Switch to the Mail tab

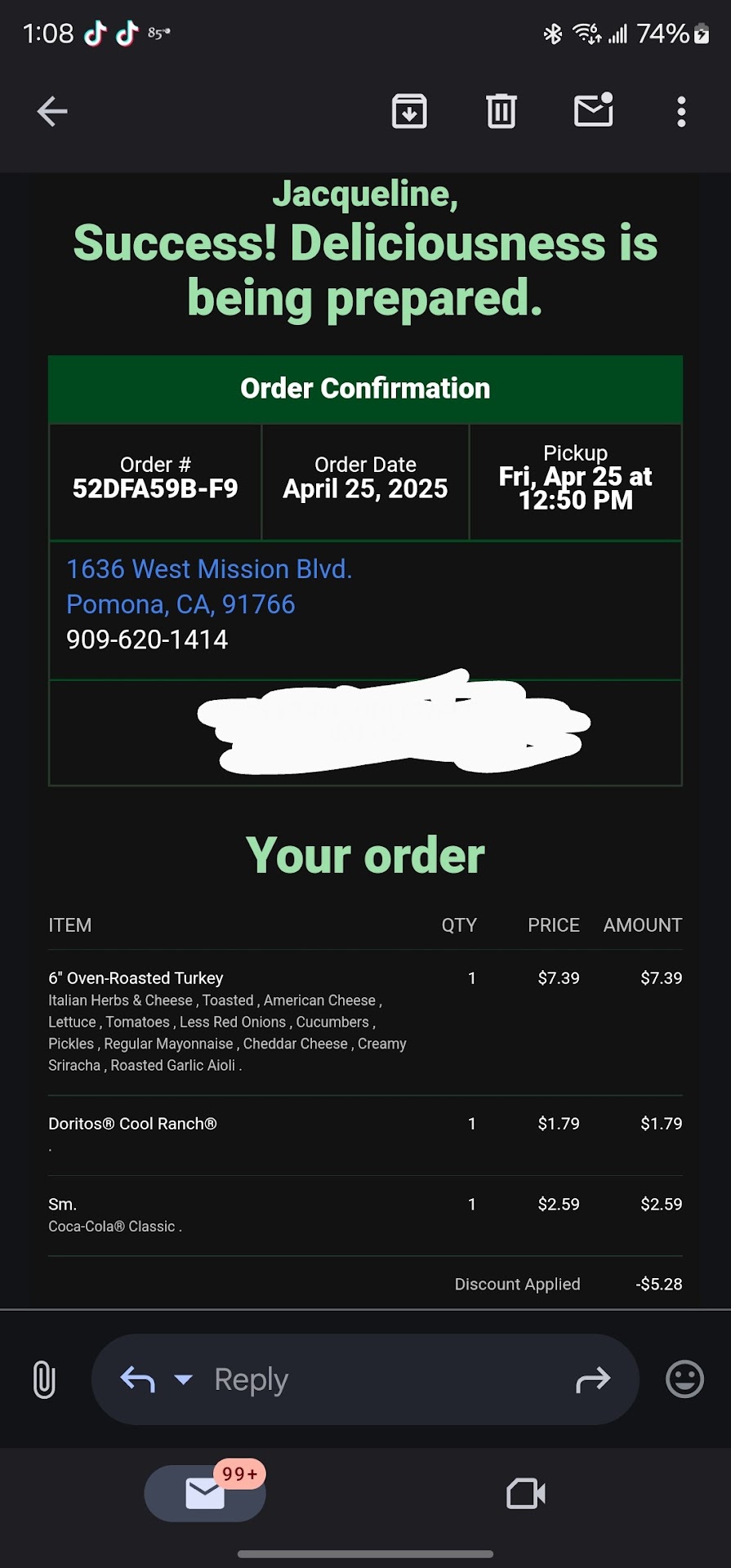[x=205, y=1494]
